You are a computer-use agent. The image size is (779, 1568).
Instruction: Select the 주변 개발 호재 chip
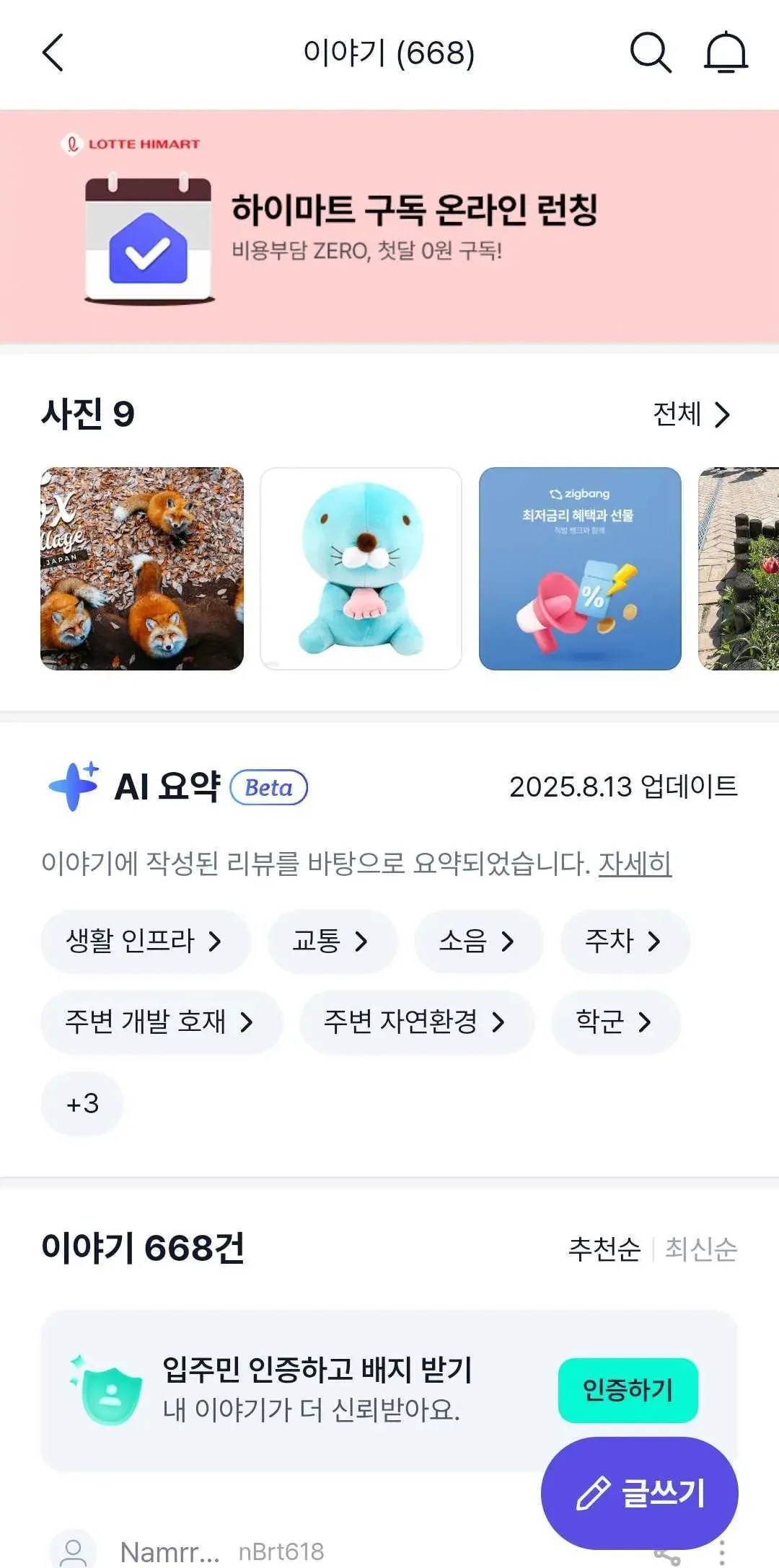pyautogui.click(x=161, y=1022)
